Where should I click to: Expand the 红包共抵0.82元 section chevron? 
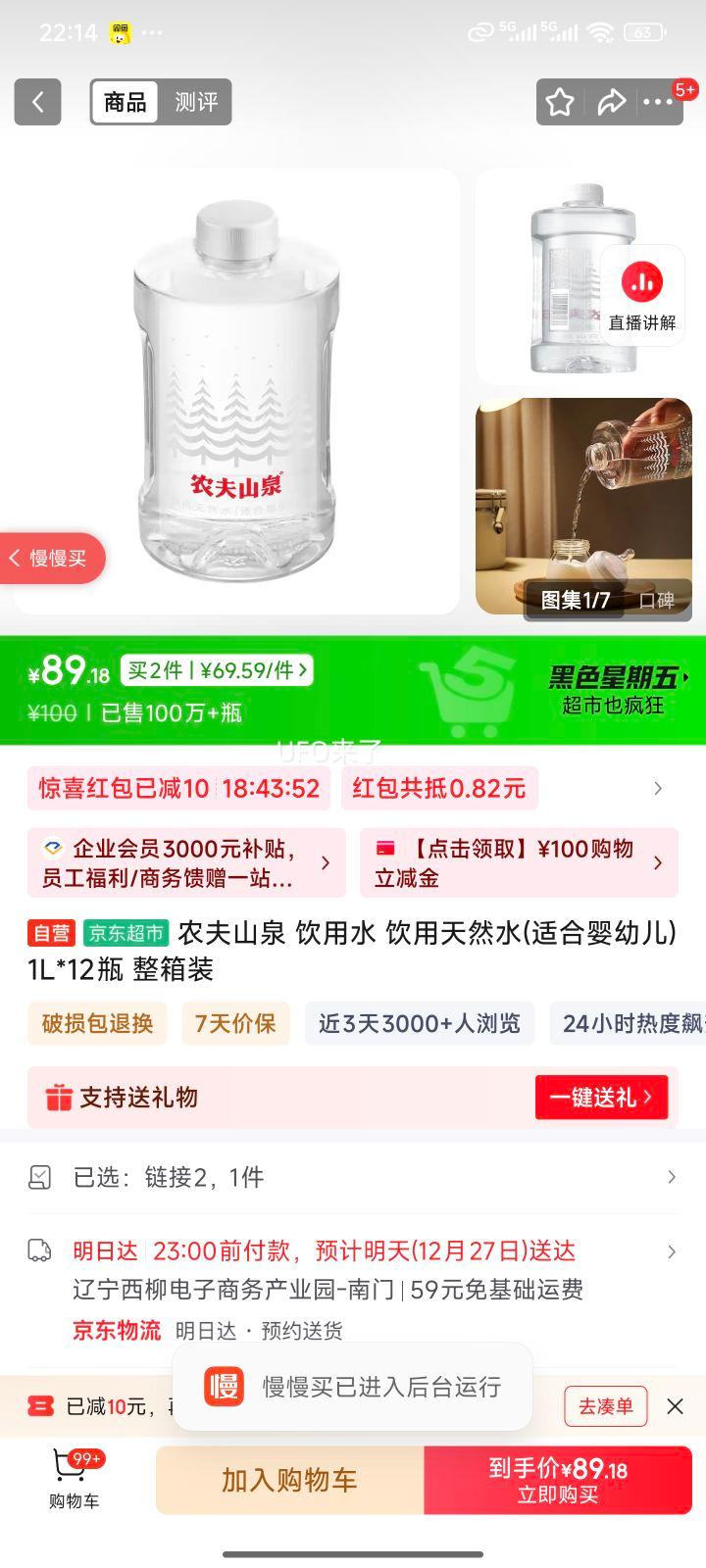pos(657,788)
